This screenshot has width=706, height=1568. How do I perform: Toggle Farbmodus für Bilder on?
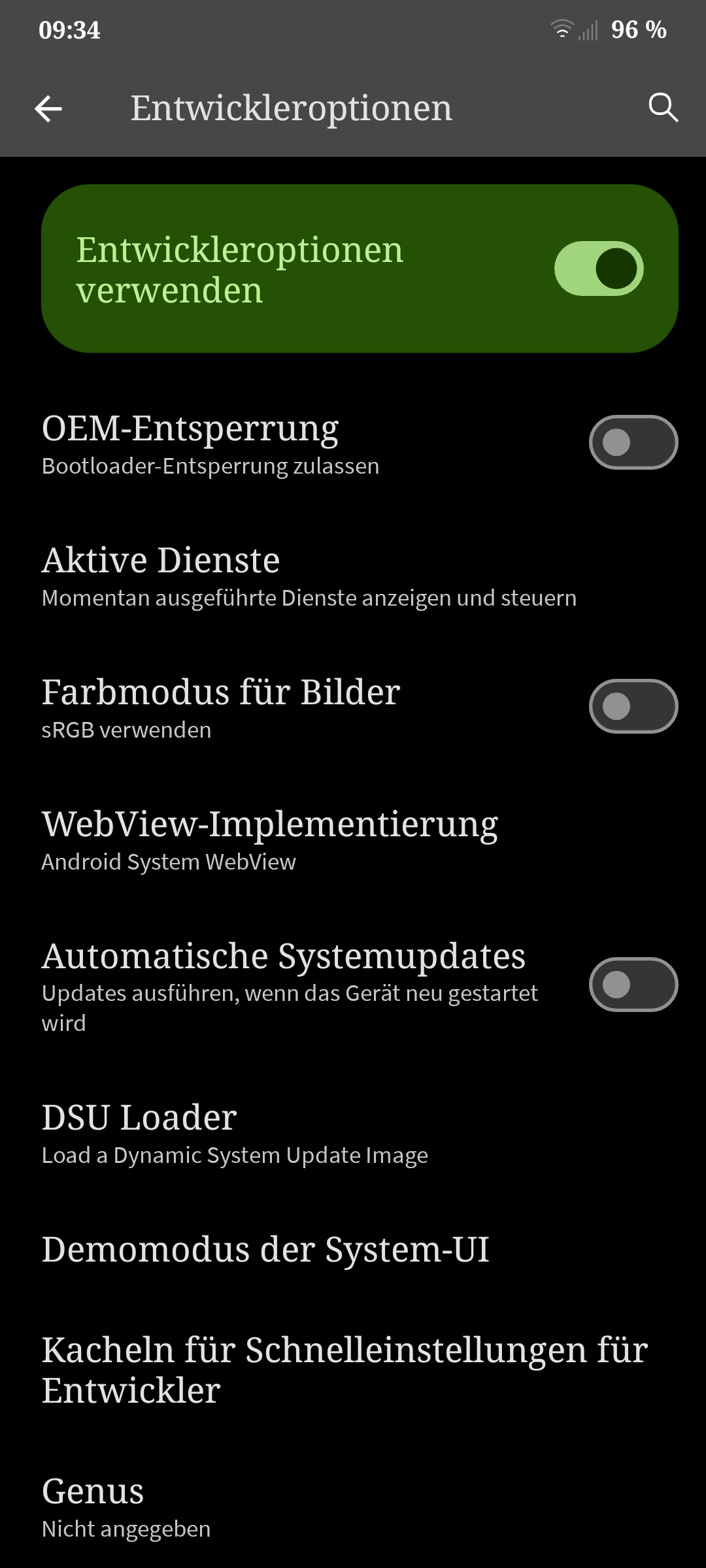click(x=633, y=706)
